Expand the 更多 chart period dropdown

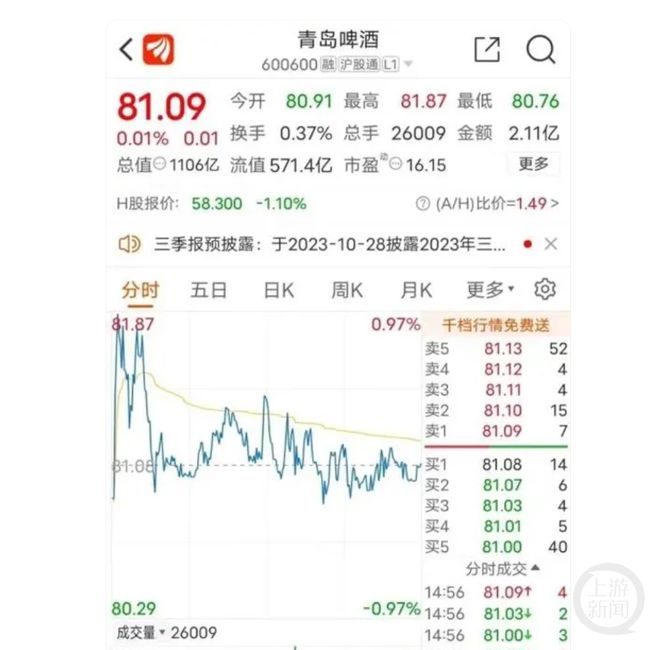tap(490, 290)
